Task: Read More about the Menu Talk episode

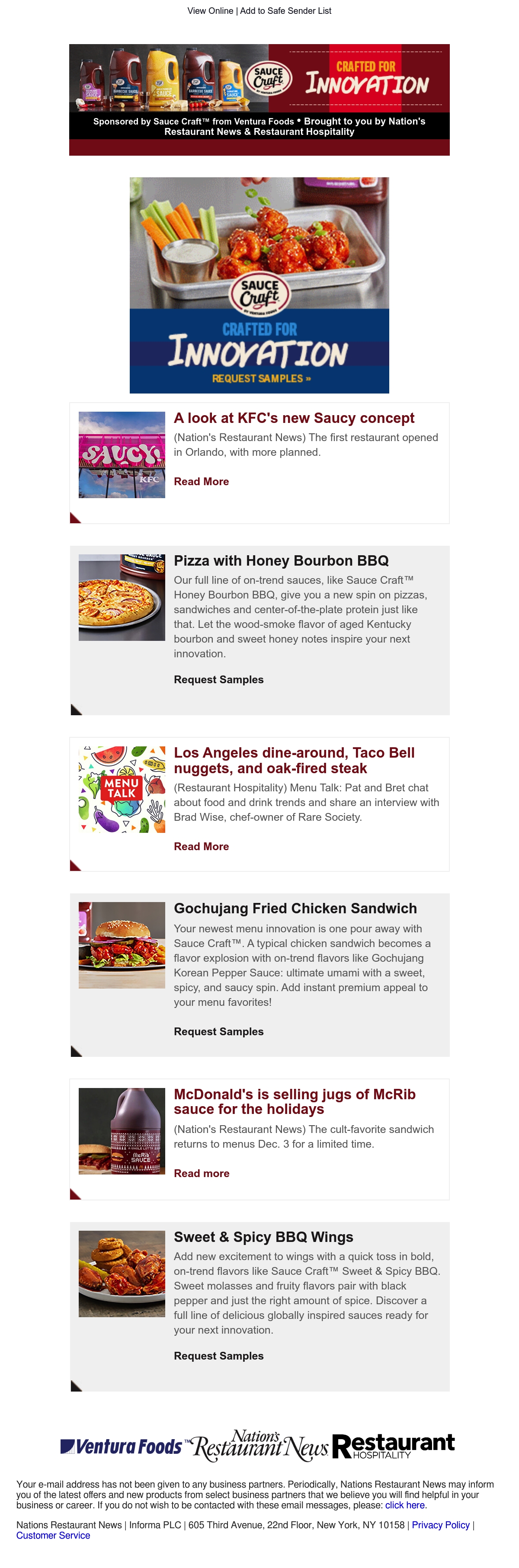Action: pyautogui.click(x=202, y=846)
